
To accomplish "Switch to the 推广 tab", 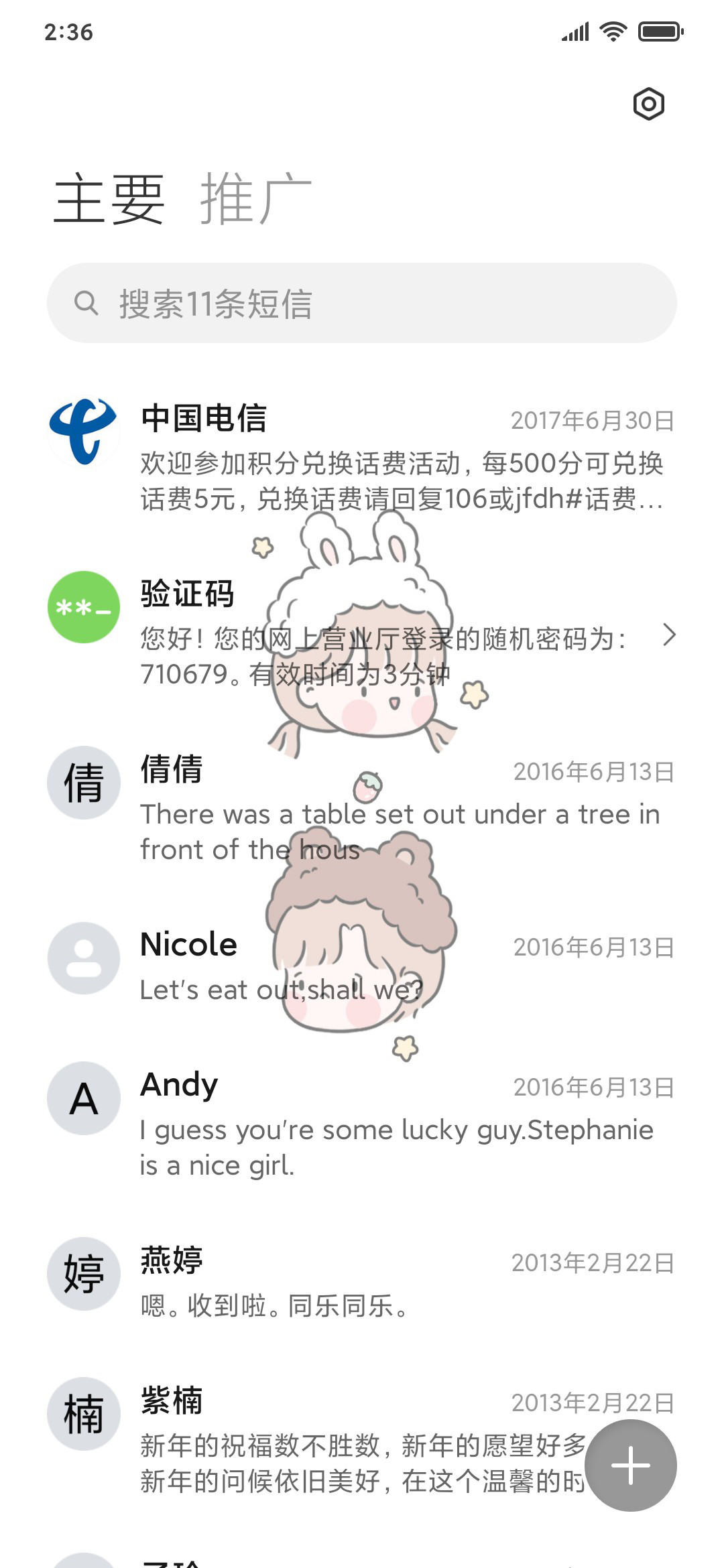I will [x=256, y=199].
